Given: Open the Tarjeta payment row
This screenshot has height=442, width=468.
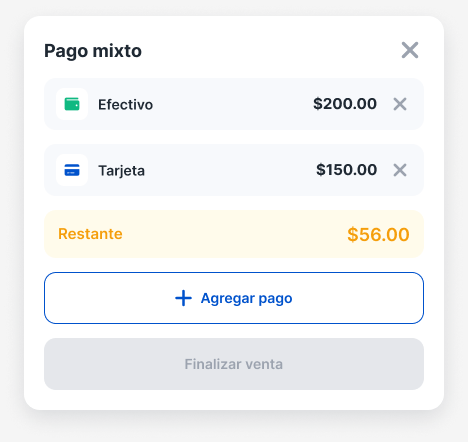Looking at the screenshot, I should [234, 170].
